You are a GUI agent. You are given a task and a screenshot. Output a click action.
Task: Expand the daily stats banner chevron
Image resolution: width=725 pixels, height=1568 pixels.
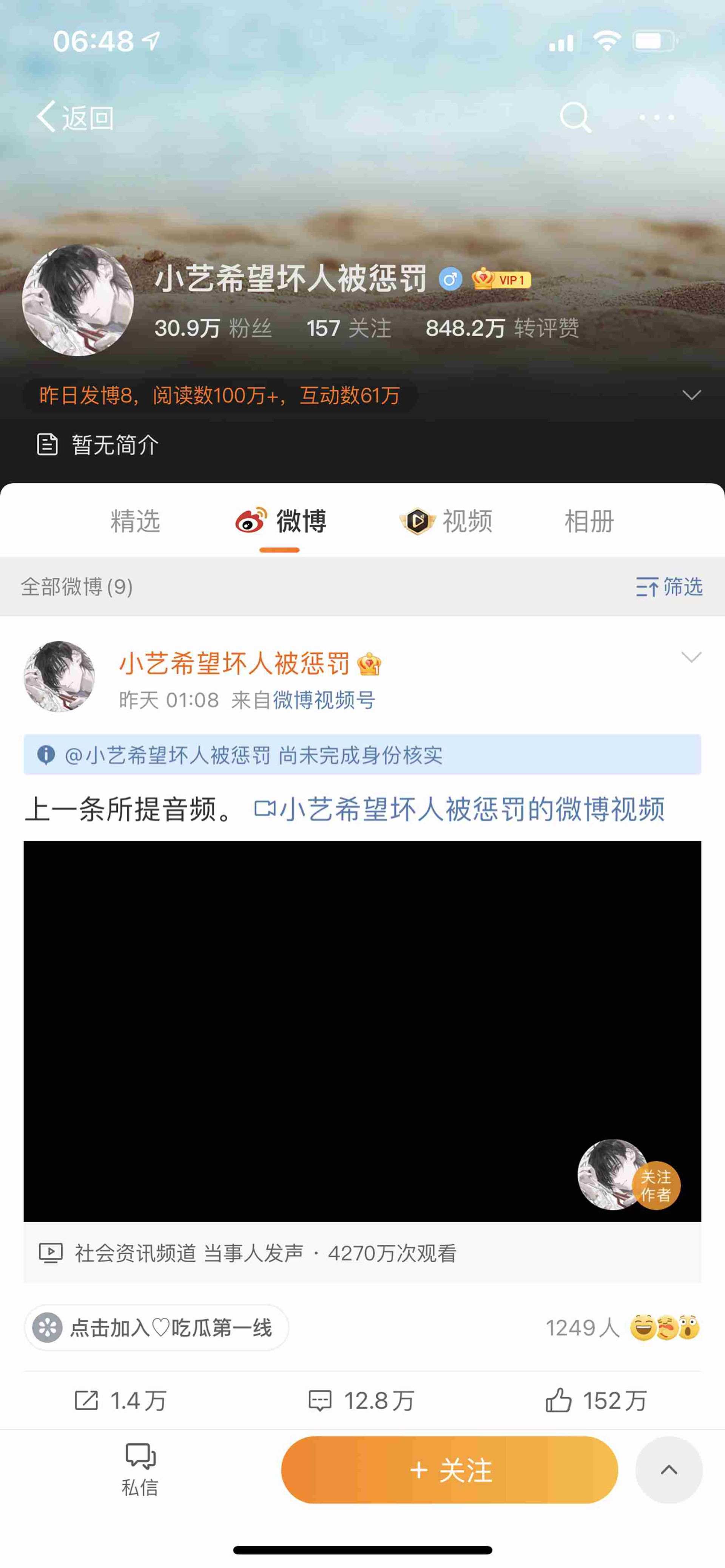691,395
